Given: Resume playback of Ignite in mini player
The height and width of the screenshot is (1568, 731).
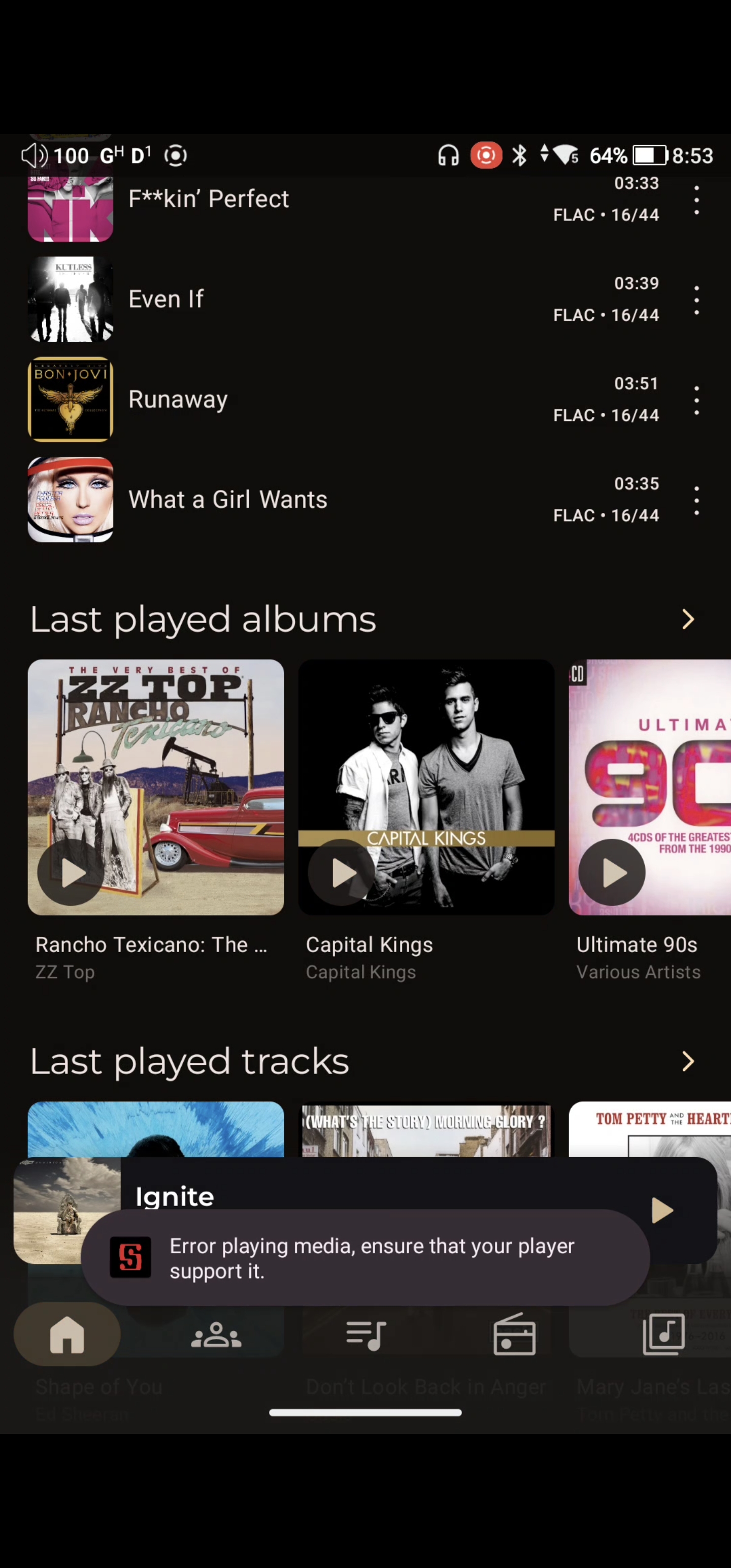Looking at the screenshot, I should point(661,1210).
